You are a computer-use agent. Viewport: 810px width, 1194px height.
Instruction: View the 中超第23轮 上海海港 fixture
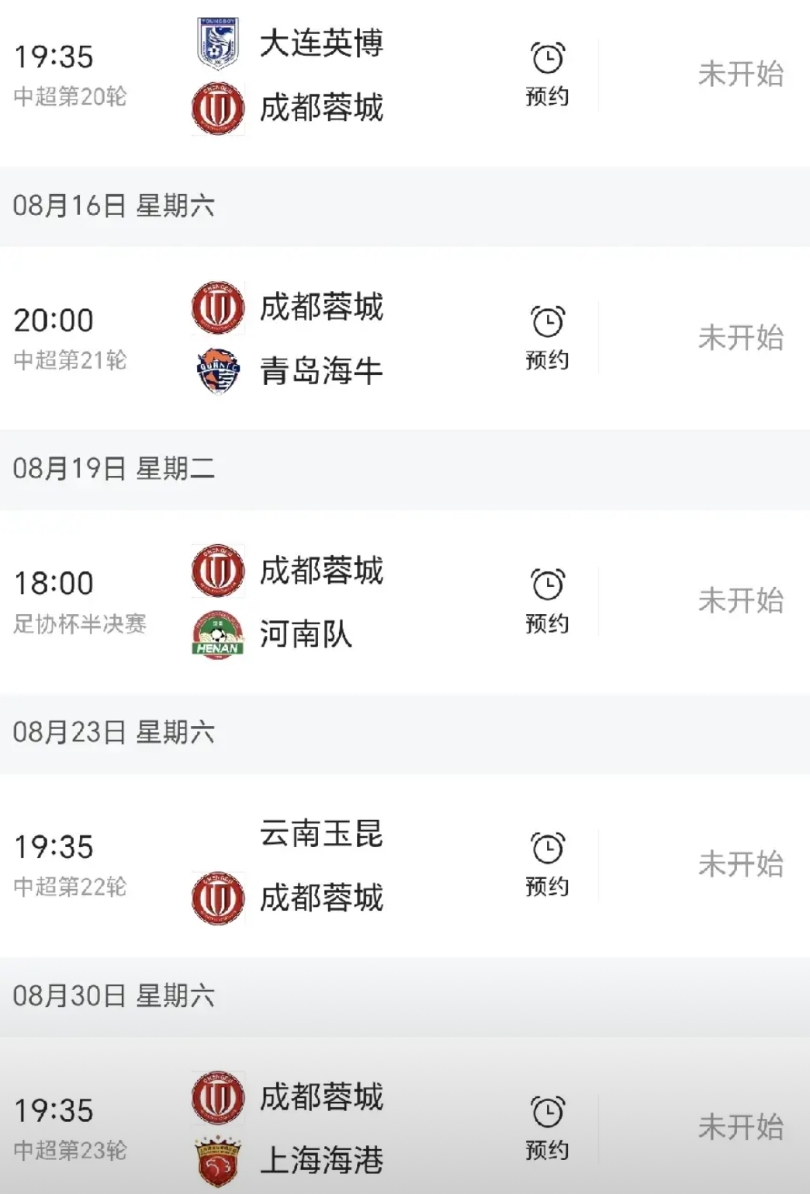click(405, 1116)
